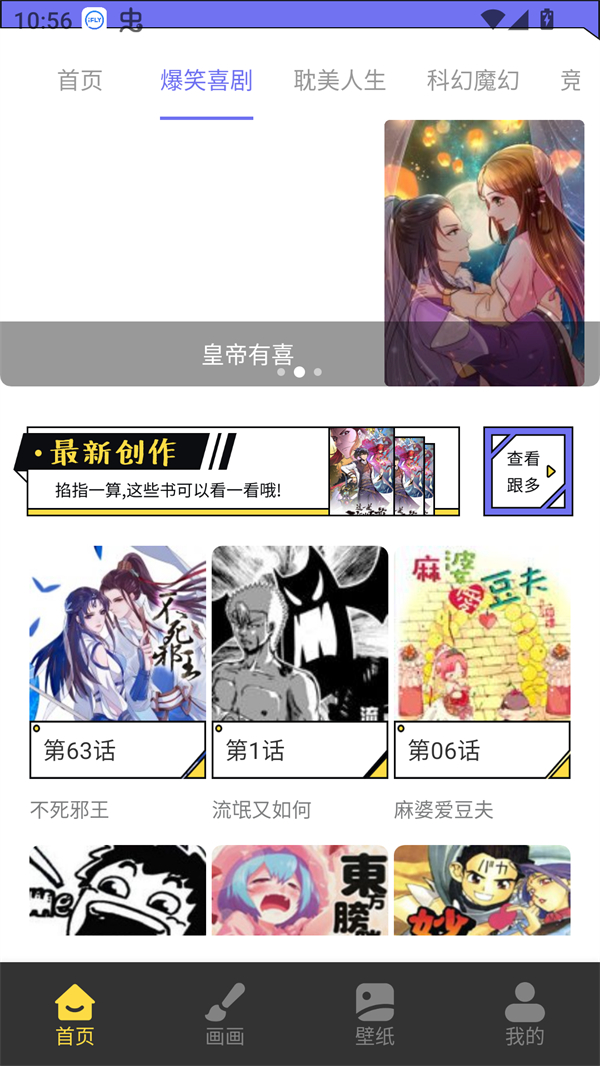Viewport: 600px width, 1066px height.
Task: Open the 壁纸 bottom tab
Action: pyautogui.click(x=375, y=1014)
